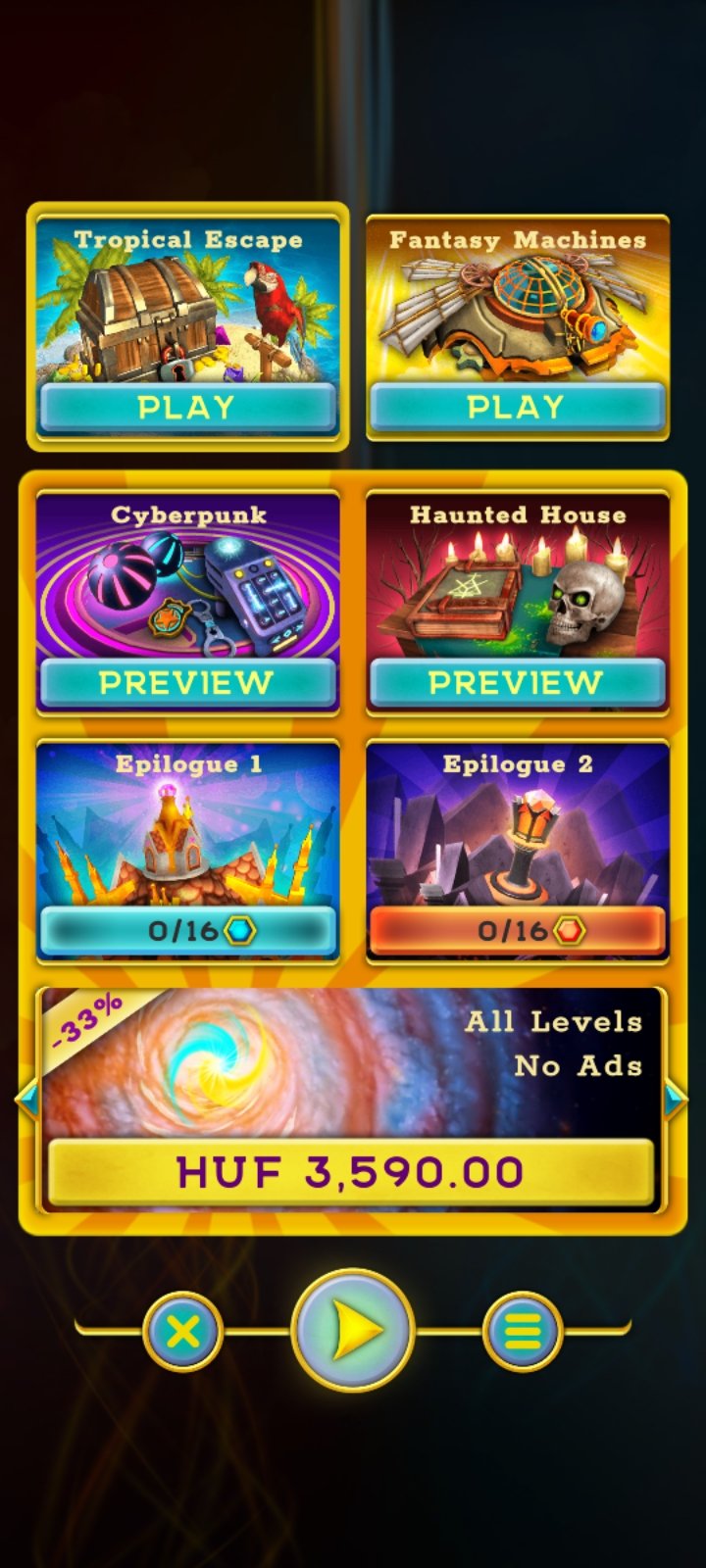Show the next offer with right arrow

pyautogui.click(x=676, y=1100)
